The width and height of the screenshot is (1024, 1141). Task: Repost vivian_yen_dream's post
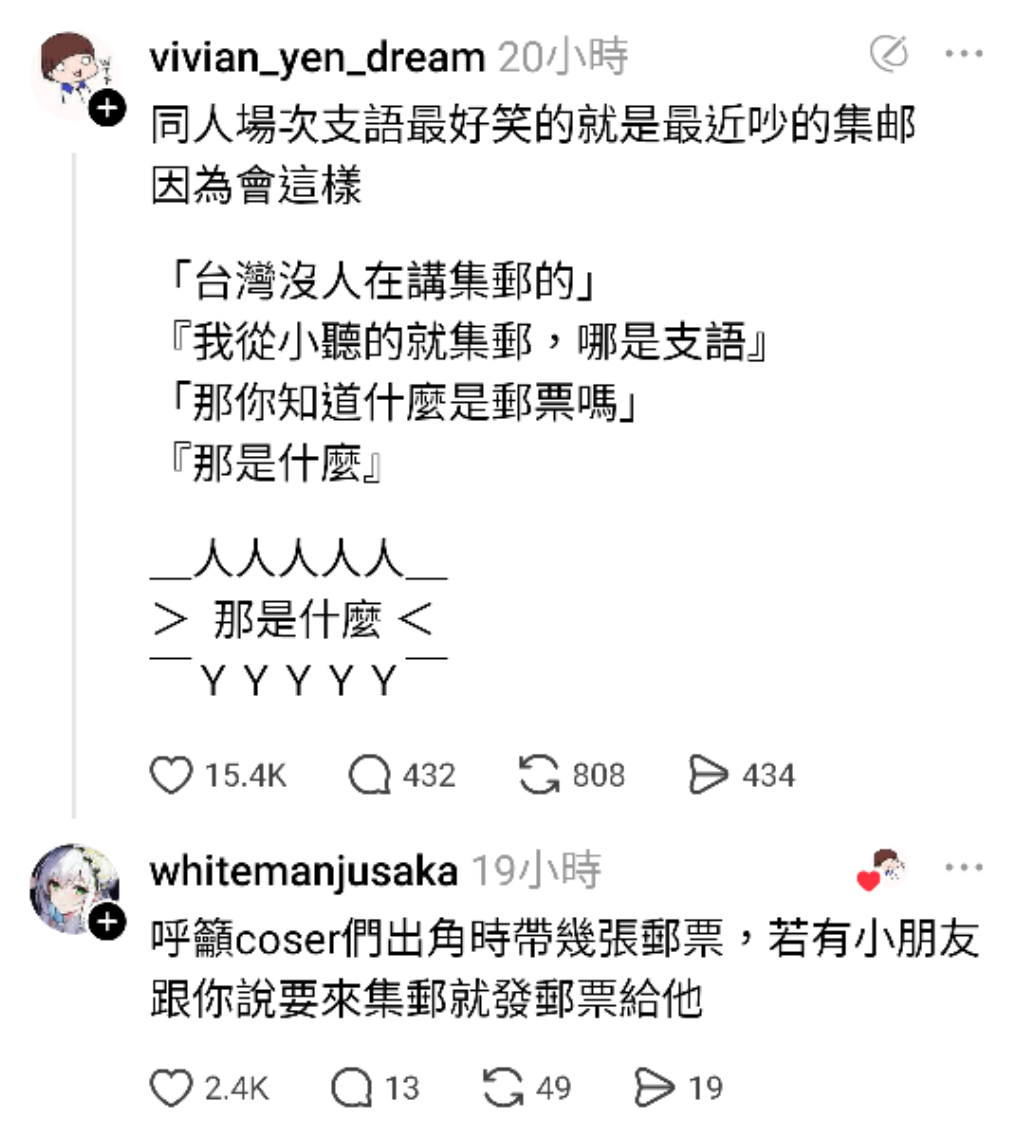tap(539, 775)
